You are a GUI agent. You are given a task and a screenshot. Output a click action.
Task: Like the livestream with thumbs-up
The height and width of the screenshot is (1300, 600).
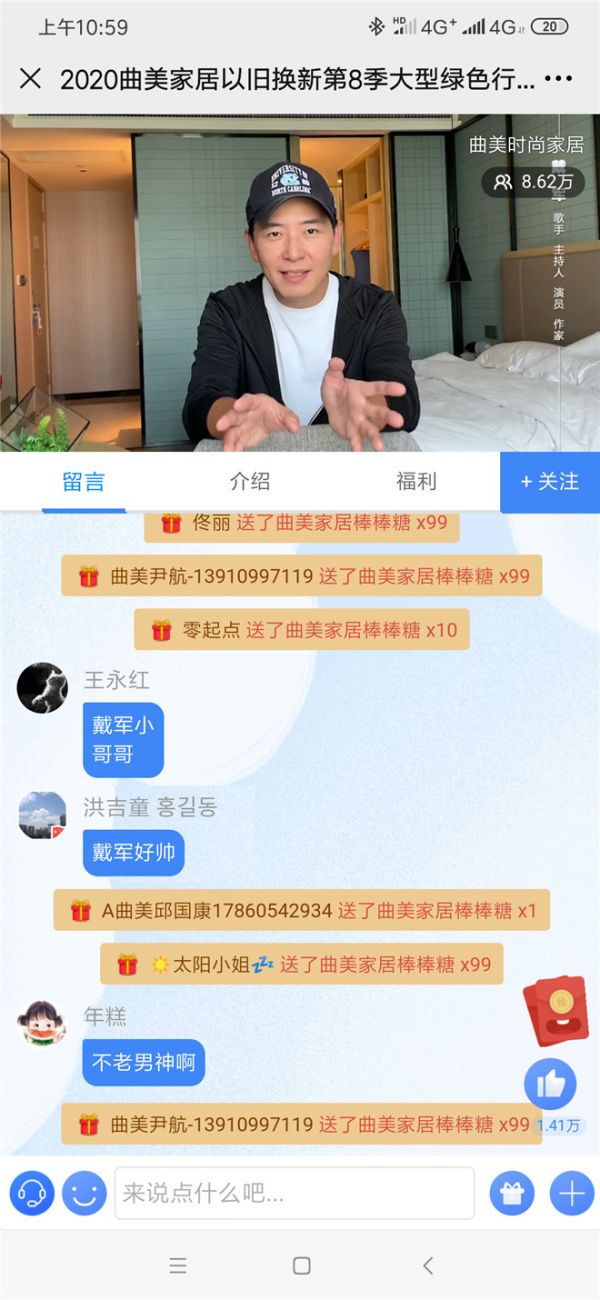(x=550, y=1084)
